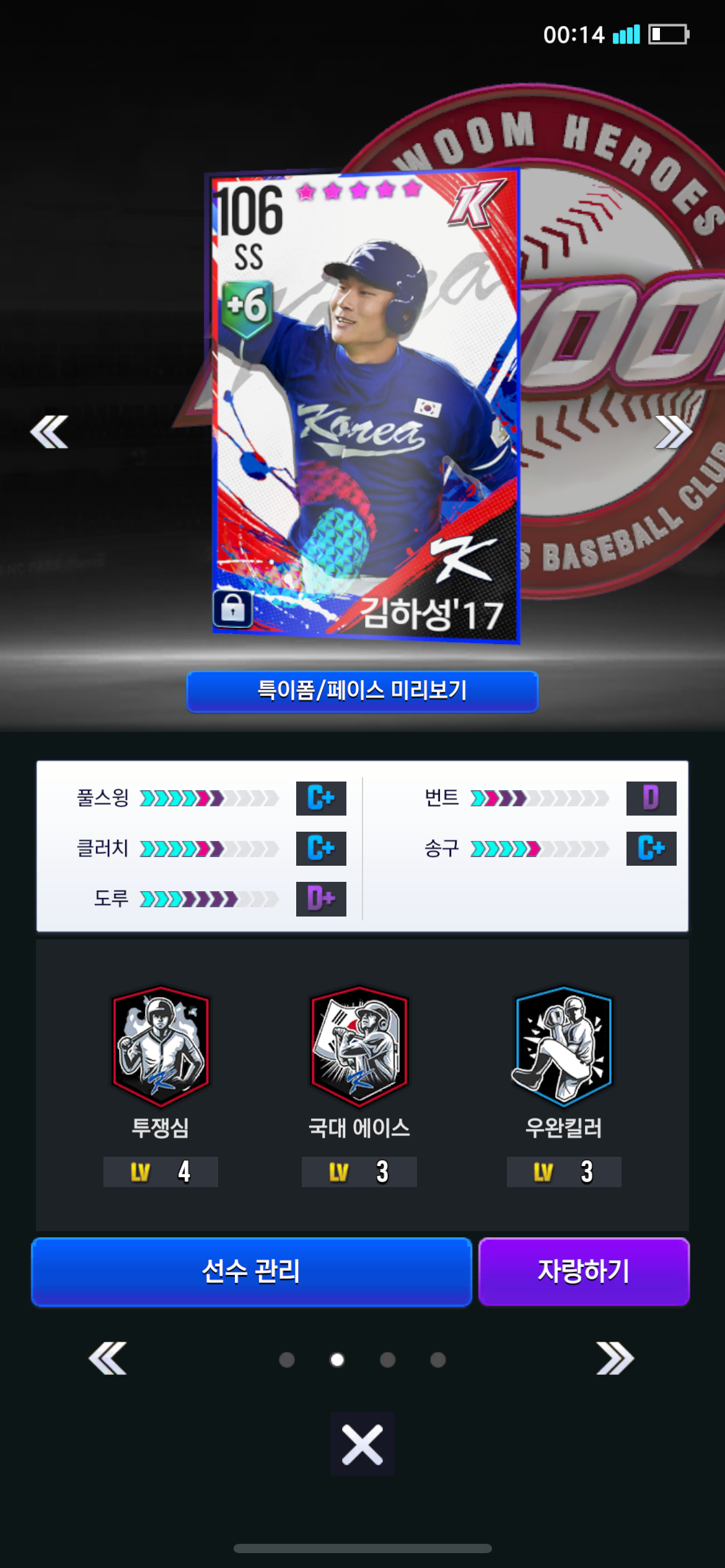Jump to the fourth page indicator dot
This screenshot has width=725, height=1568.
tap(438, 1360)
